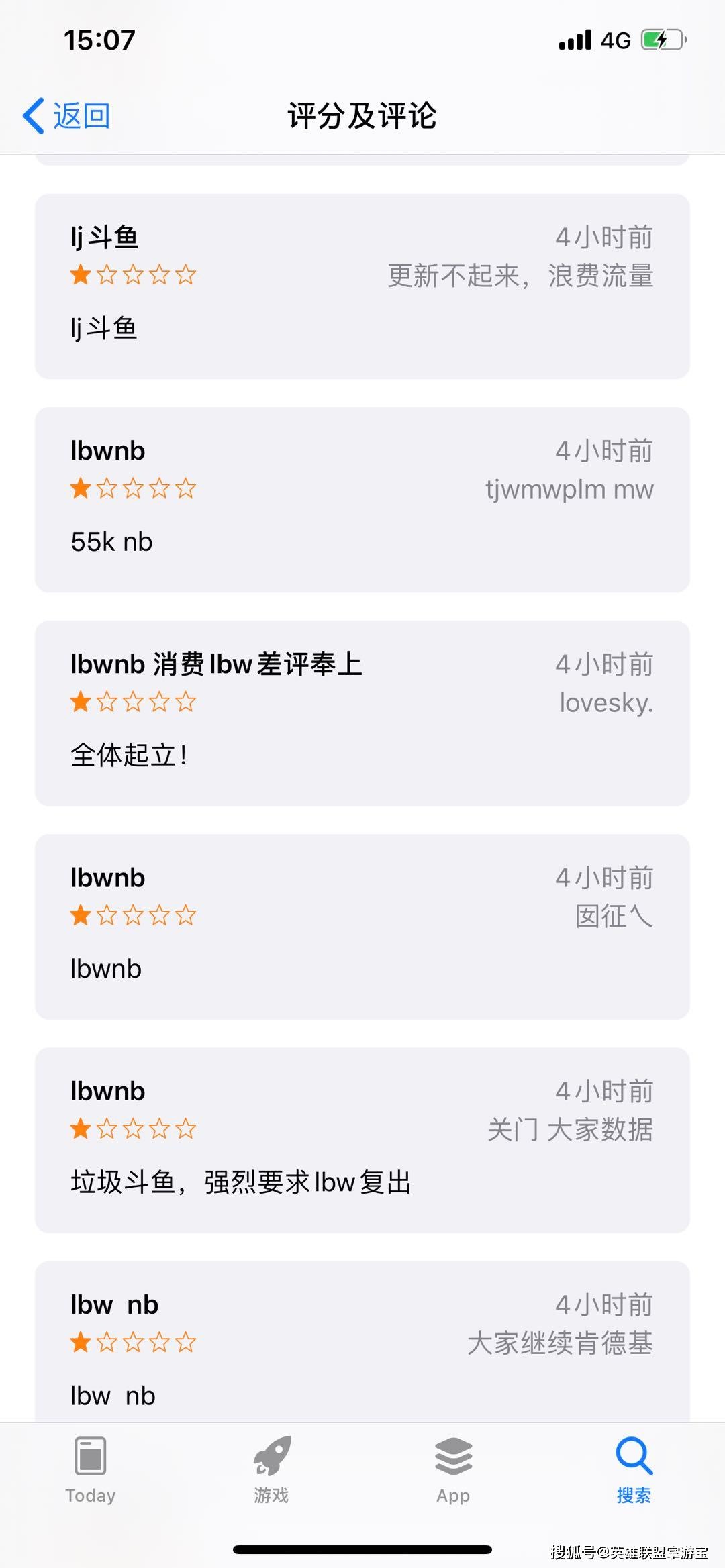Open the 游戏 tab

272,1469
